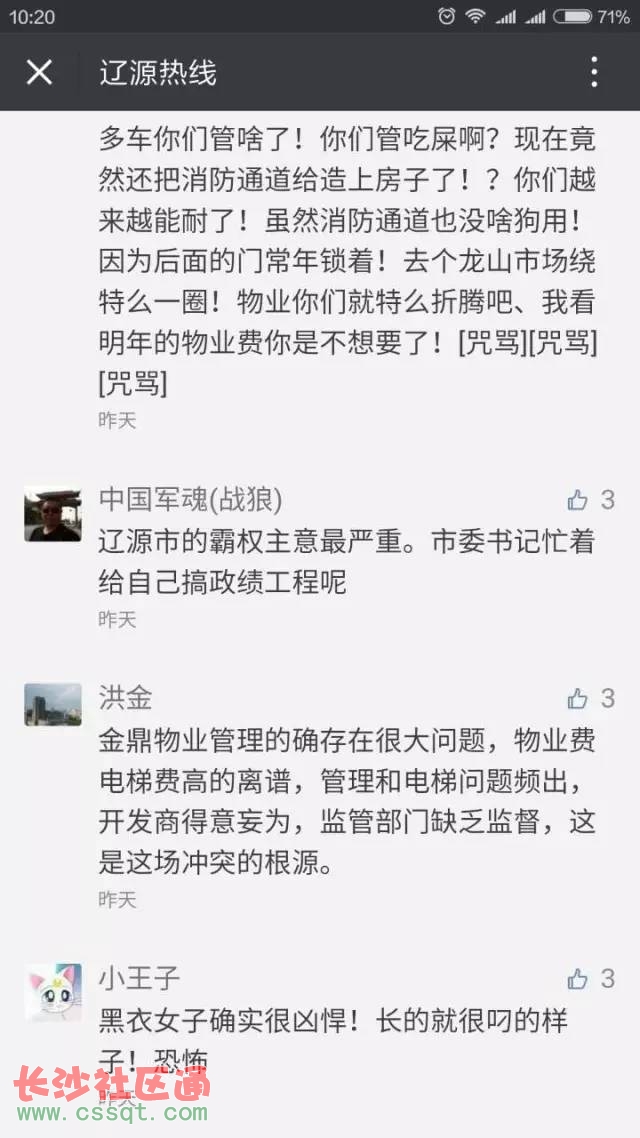The image size is (640, 1138).
Task: Open 小王子's cat avatar
Action: pos(53,991)
